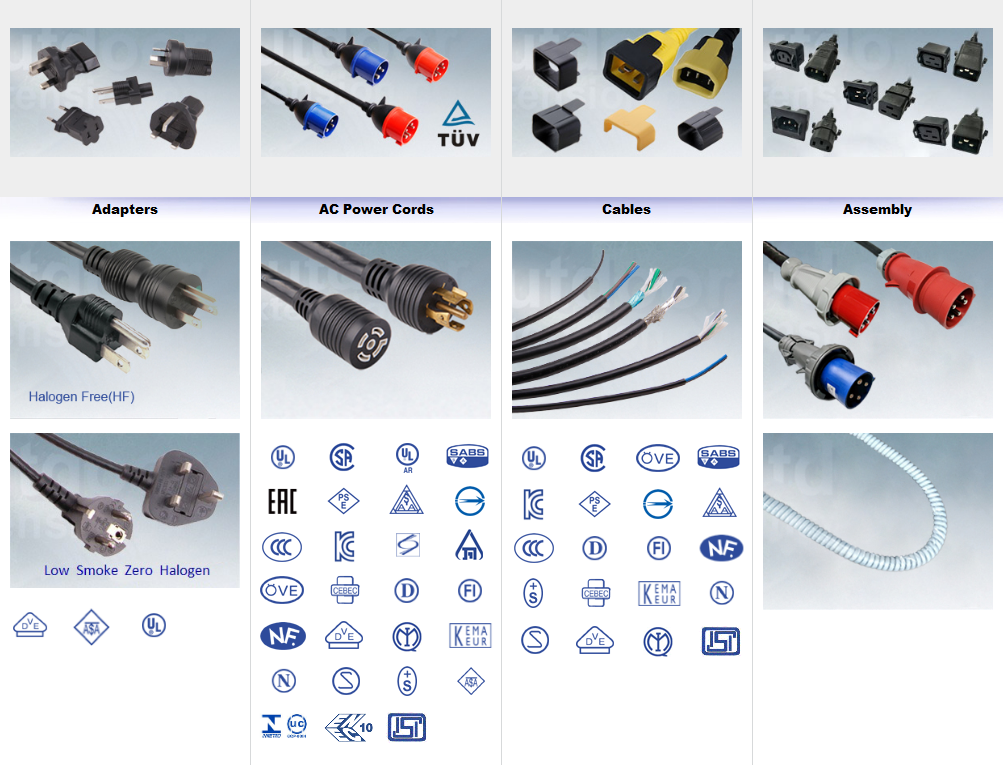Image resolution: width=1003 pixels, height=765 pixels.
Task: Open the Adapters top picture tile
Action: 125,92
